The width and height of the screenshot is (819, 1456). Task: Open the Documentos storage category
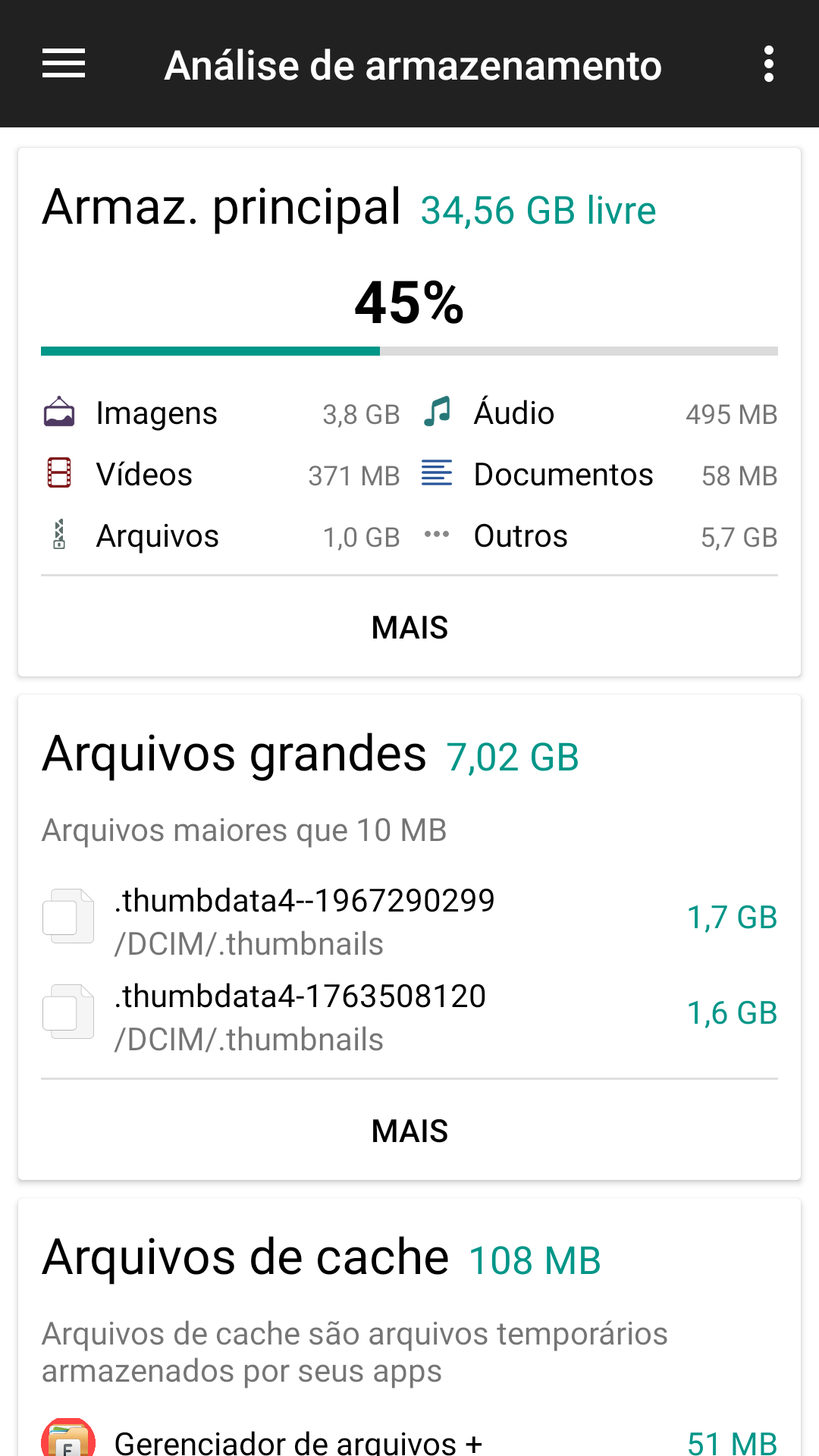pyautogui.click(x=599, y=475)
